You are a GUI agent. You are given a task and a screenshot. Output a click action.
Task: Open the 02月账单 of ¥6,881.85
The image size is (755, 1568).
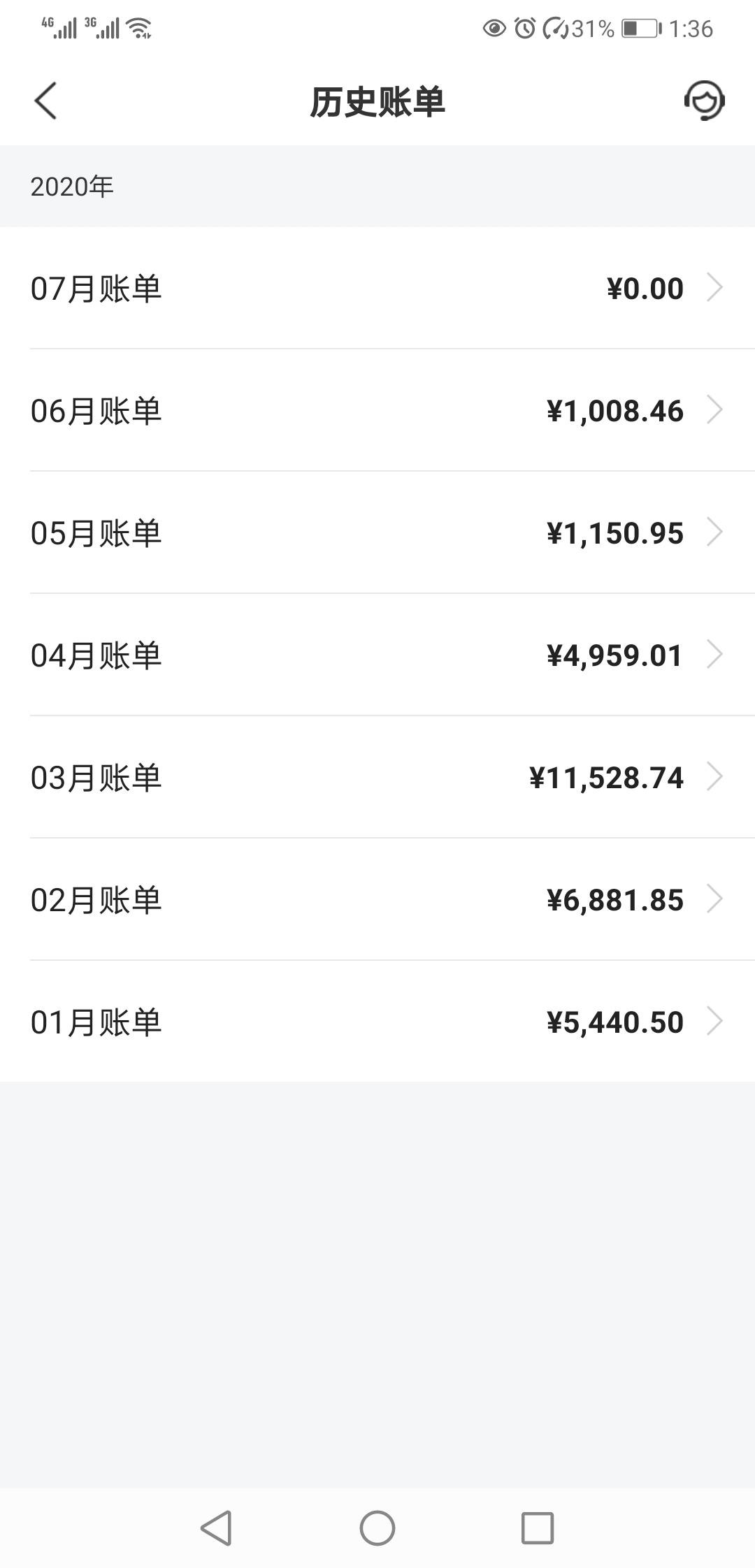click(377, 899)
